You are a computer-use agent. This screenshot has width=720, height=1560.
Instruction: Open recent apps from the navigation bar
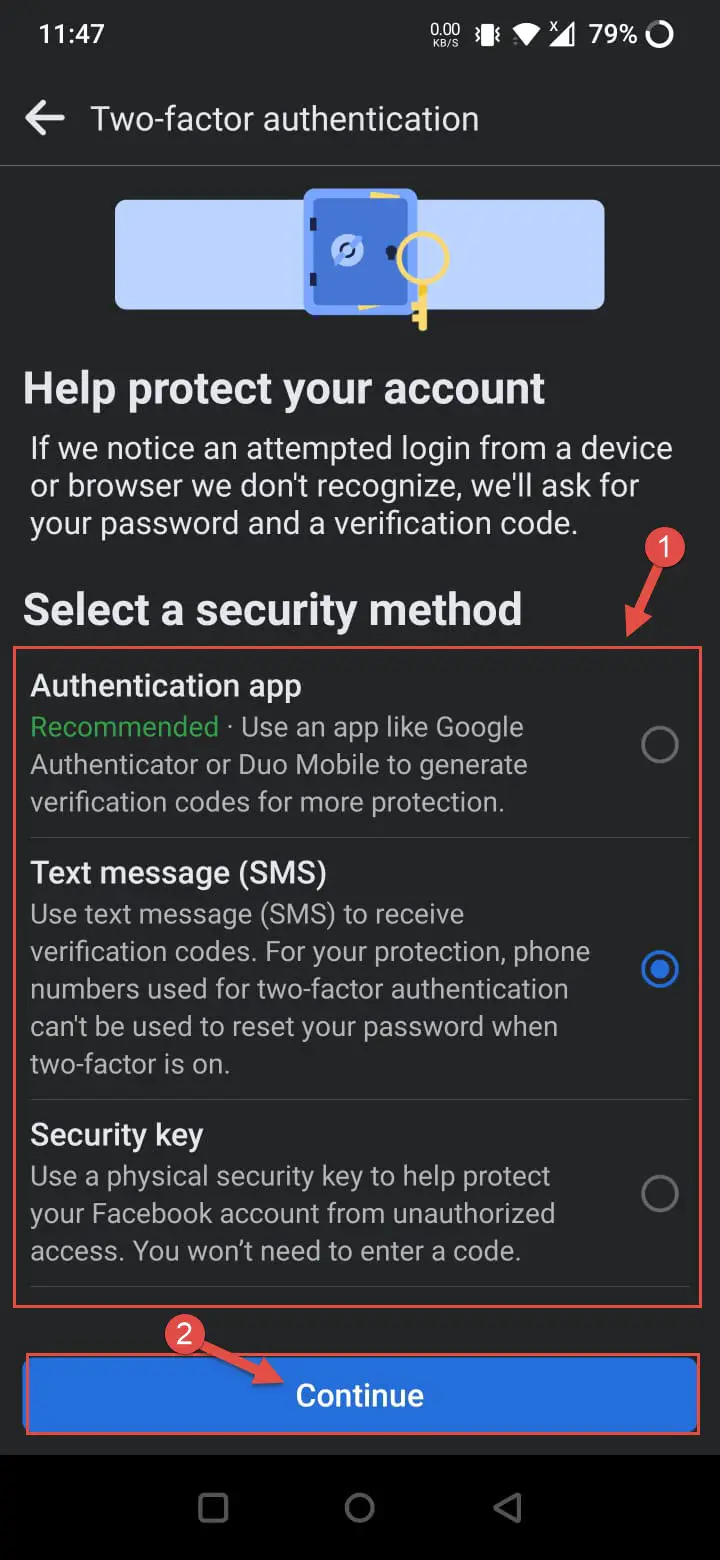pos(213,1508)
